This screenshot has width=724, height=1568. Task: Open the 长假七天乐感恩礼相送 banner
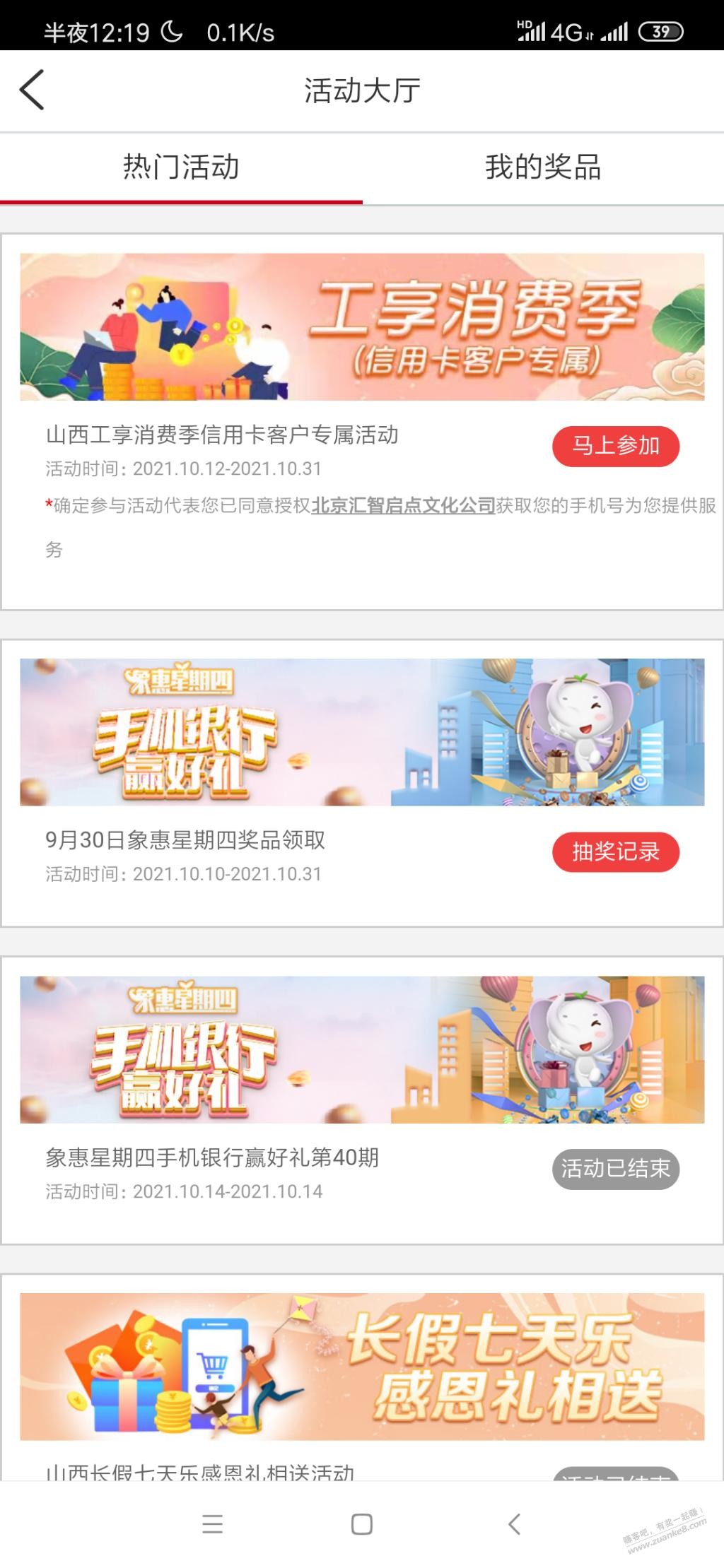(362, 1366)
